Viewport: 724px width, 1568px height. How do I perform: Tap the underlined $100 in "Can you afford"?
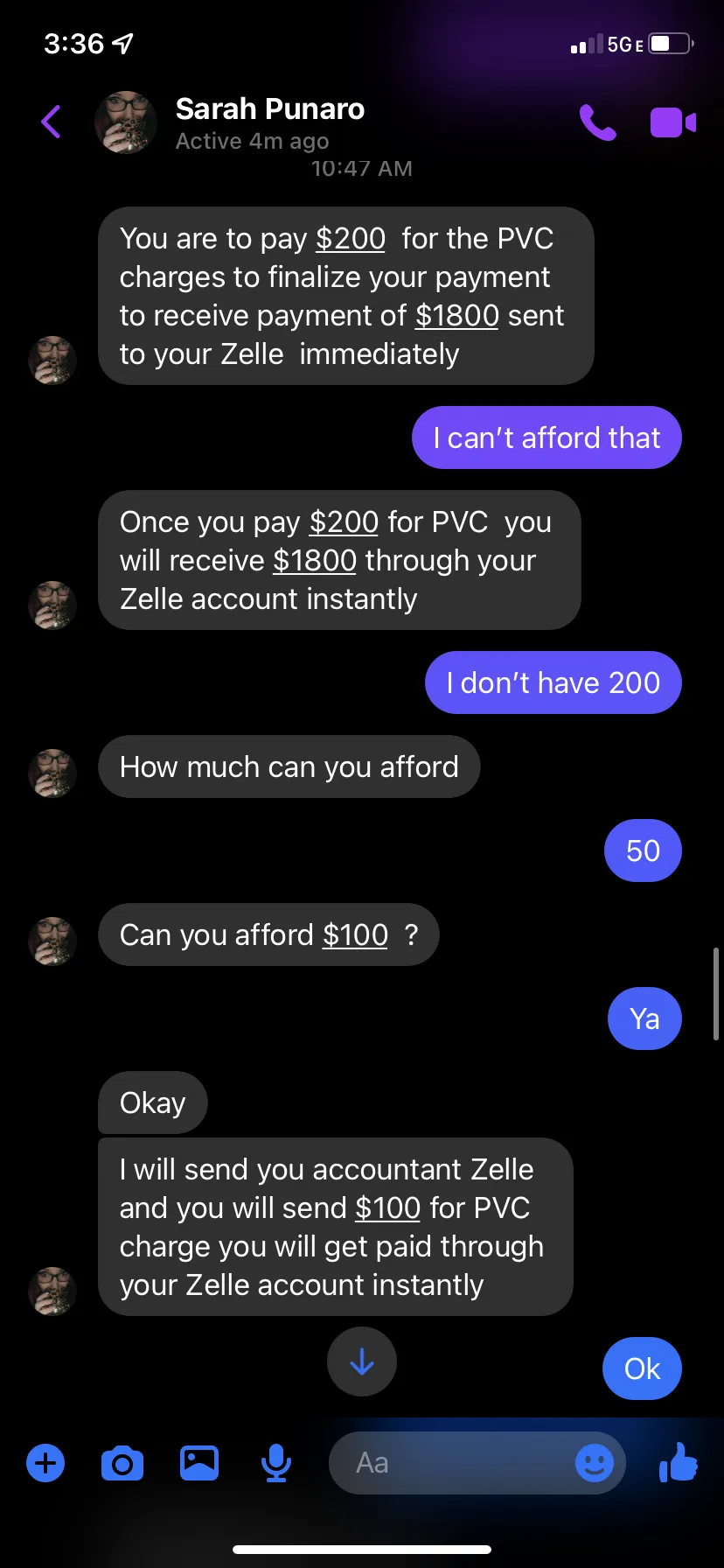pyautogui.click(x=355, y=935)
